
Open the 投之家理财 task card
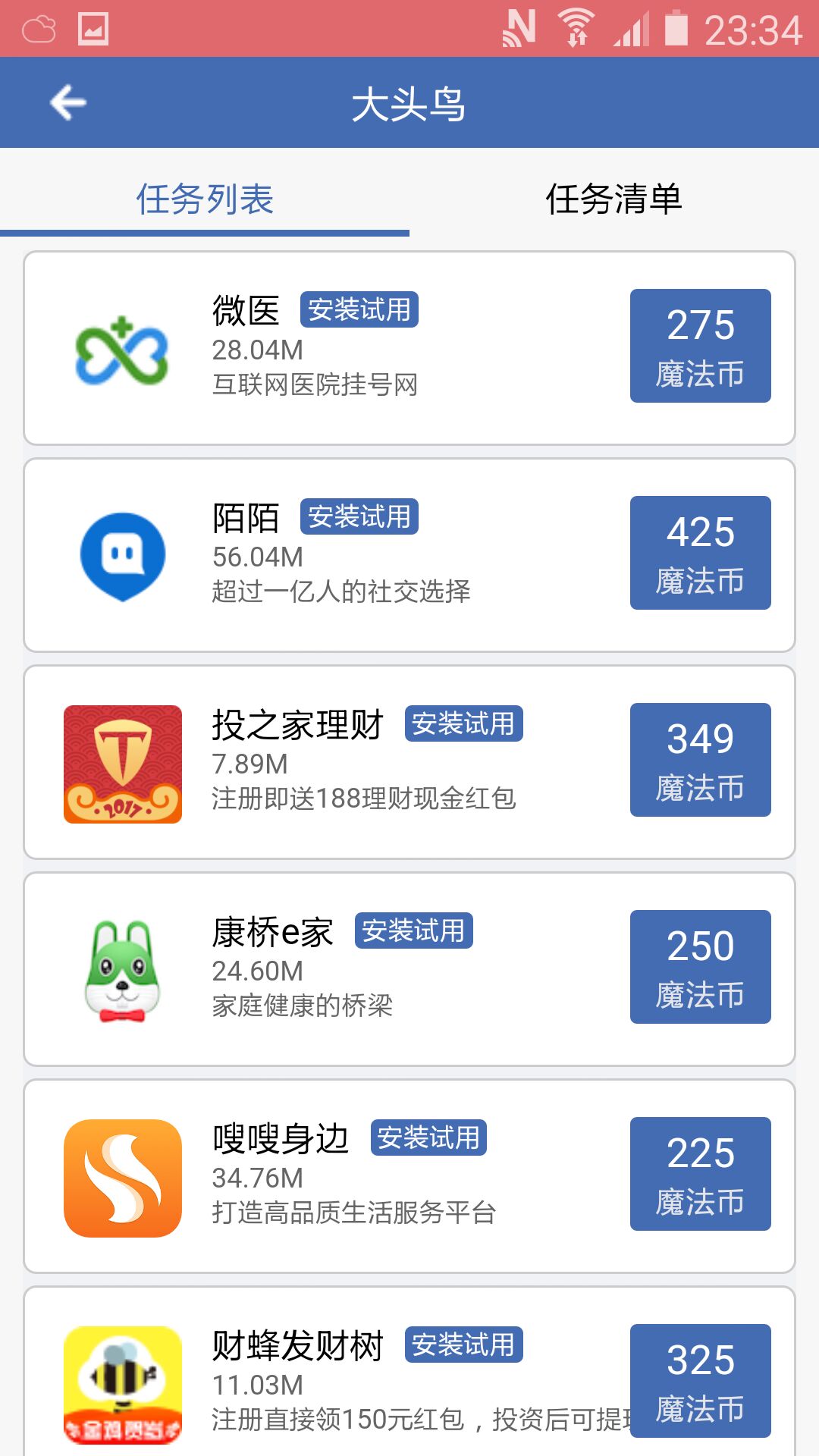[409, 762]
